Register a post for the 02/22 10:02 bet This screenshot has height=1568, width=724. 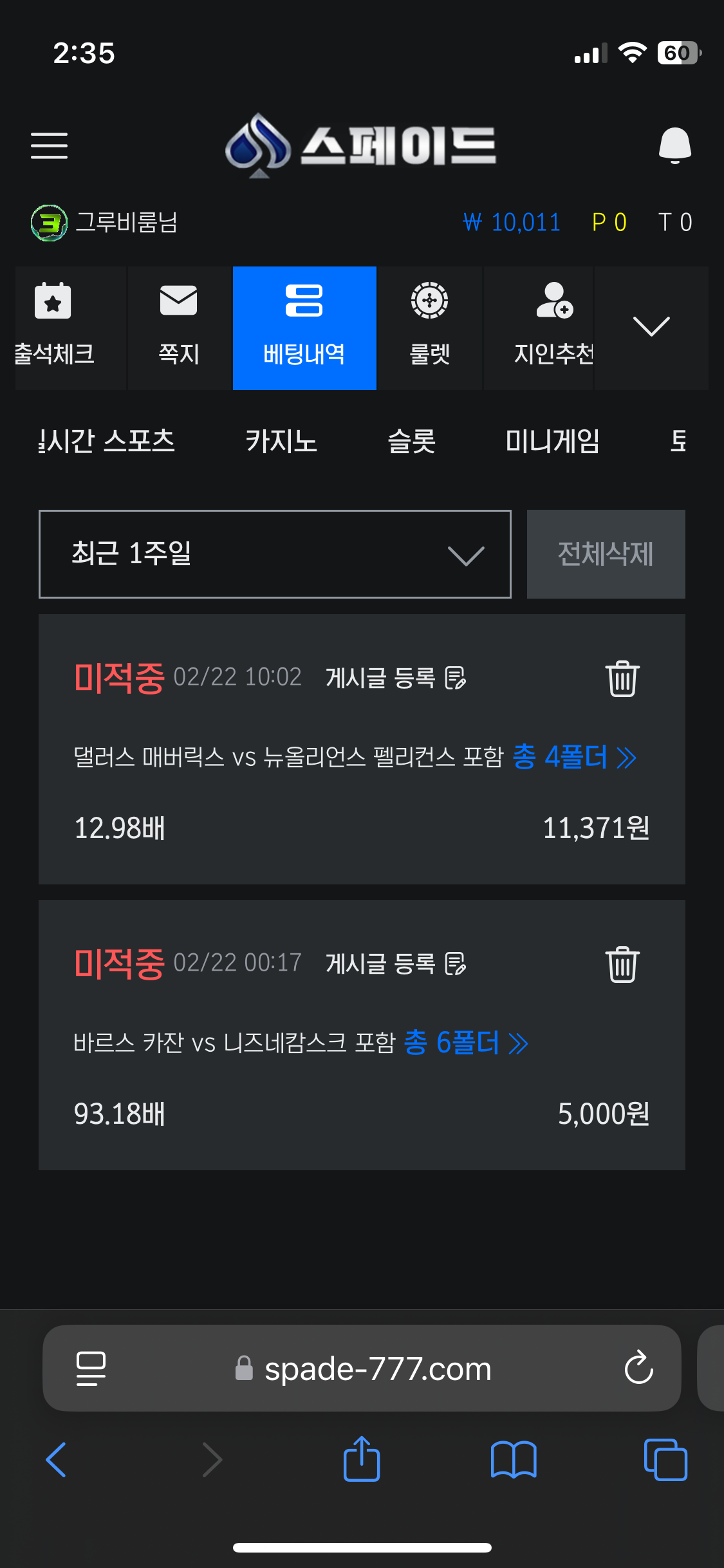pyautogui.click(x=396, y=678)
